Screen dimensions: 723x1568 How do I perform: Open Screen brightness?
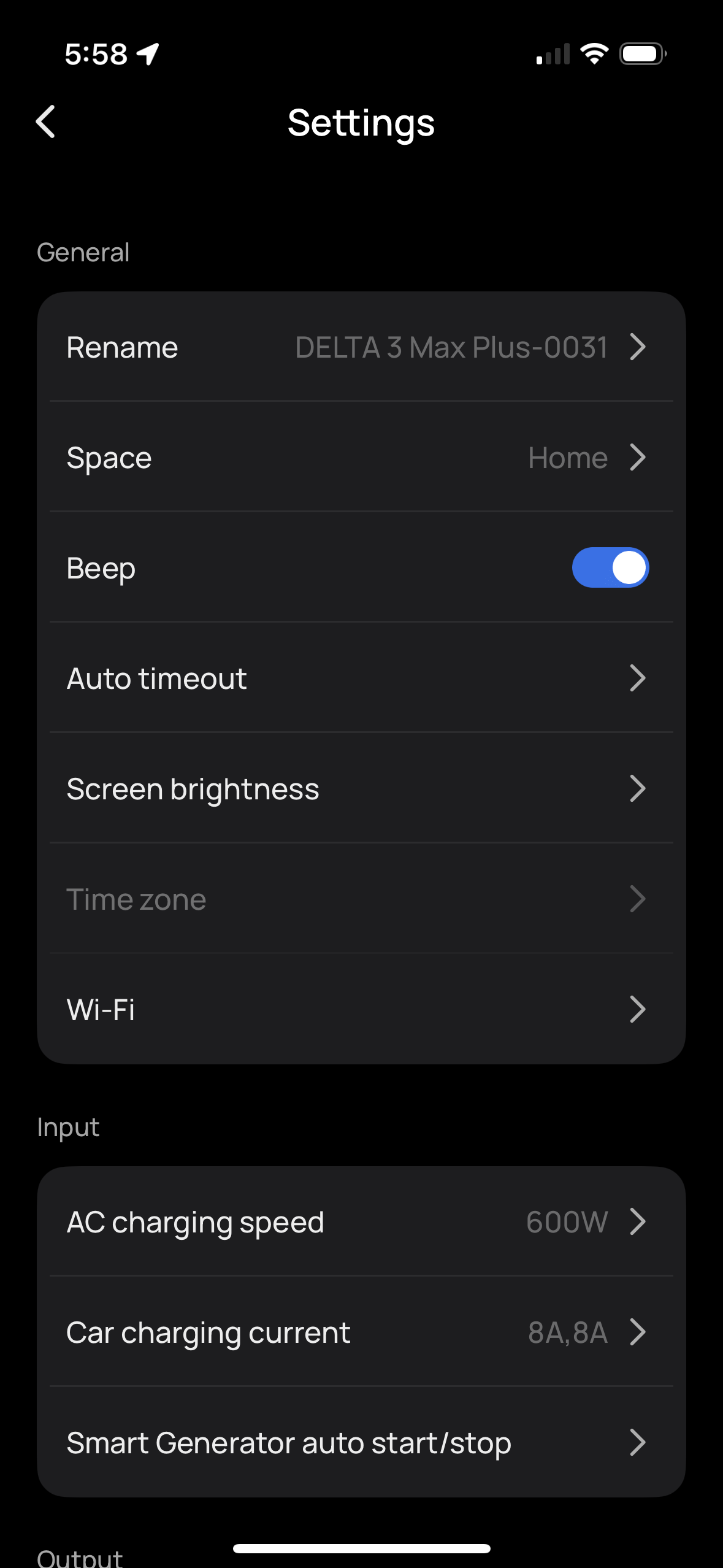(361, 789)
